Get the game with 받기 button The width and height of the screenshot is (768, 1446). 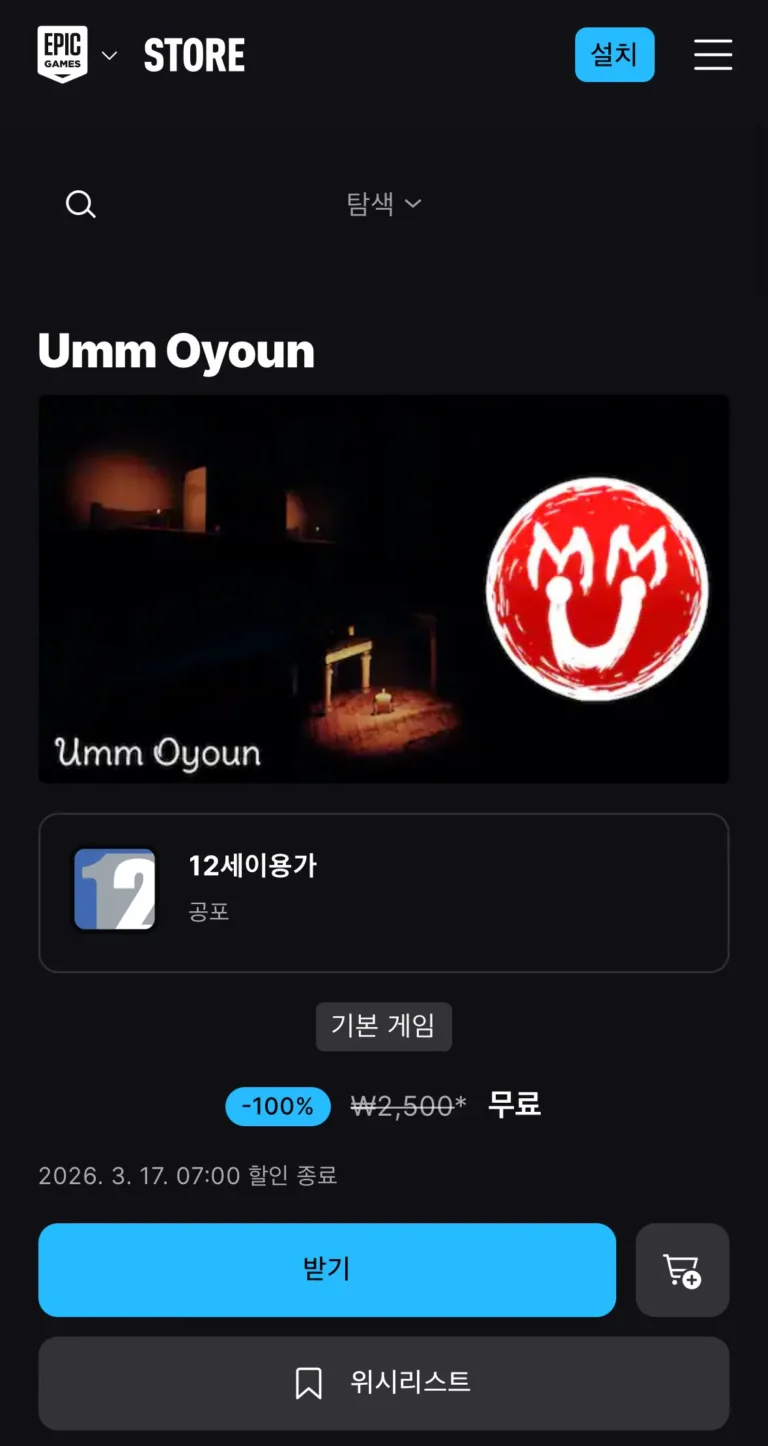point(327,1270)
